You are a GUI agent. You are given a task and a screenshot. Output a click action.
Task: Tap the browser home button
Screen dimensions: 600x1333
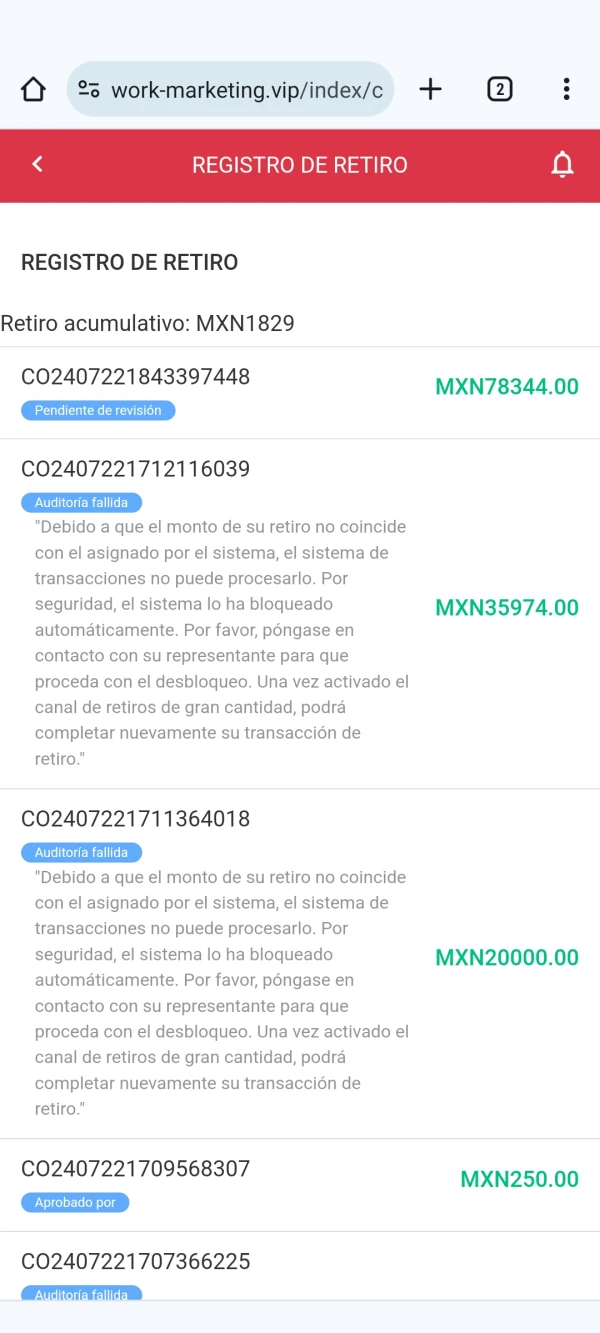point(33,90)
